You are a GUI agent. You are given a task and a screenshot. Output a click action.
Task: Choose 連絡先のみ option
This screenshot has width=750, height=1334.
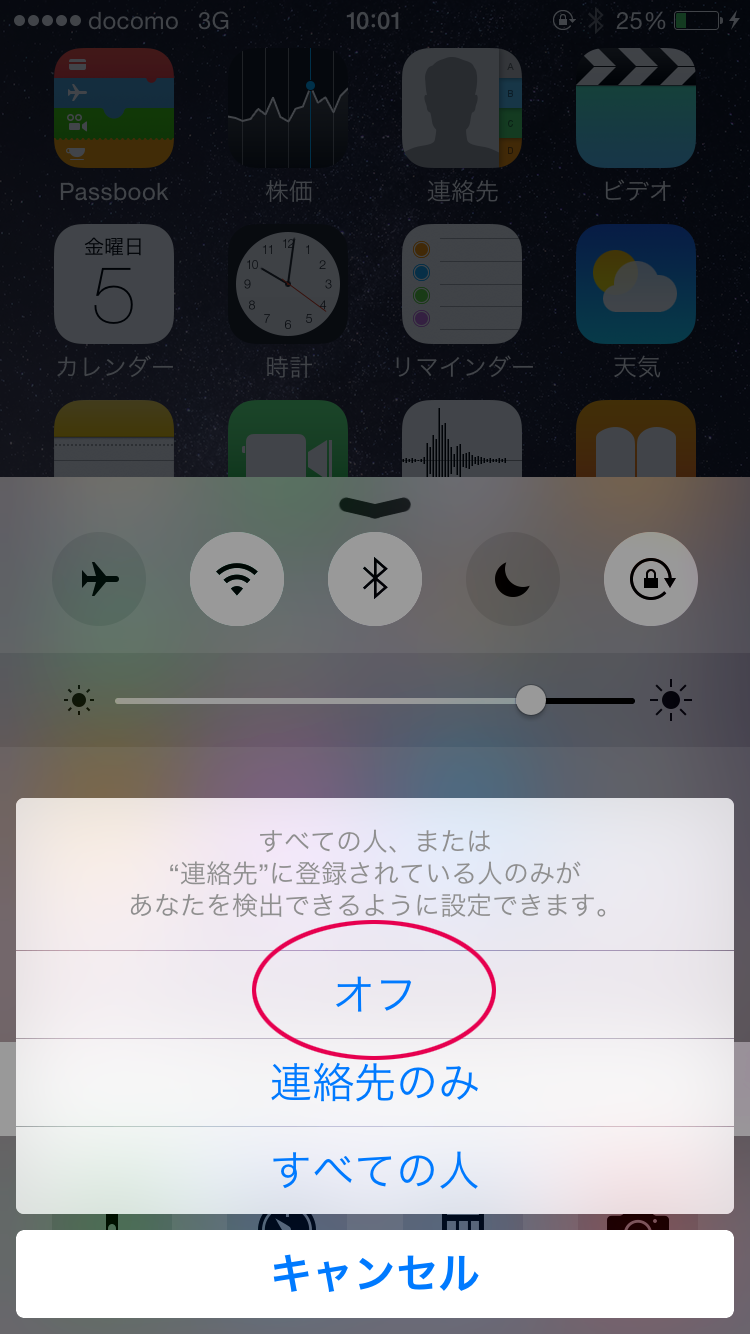375,1082
